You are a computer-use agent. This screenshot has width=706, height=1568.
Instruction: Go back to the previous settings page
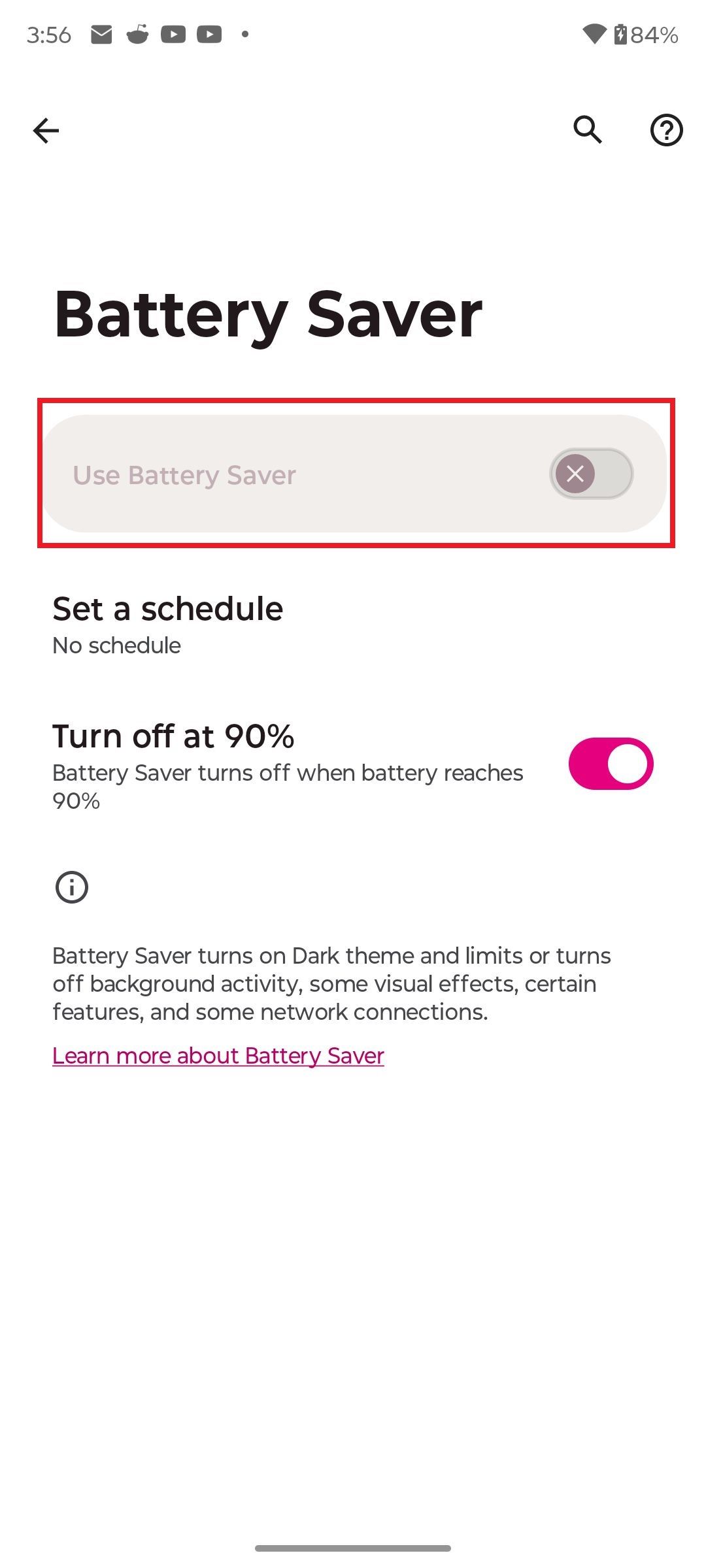[x=46, y=131]
